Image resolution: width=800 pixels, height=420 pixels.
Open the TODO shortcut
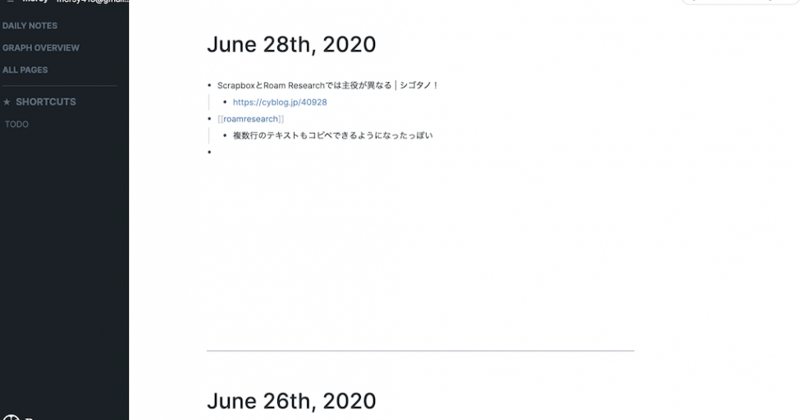(x=17, y=124)
